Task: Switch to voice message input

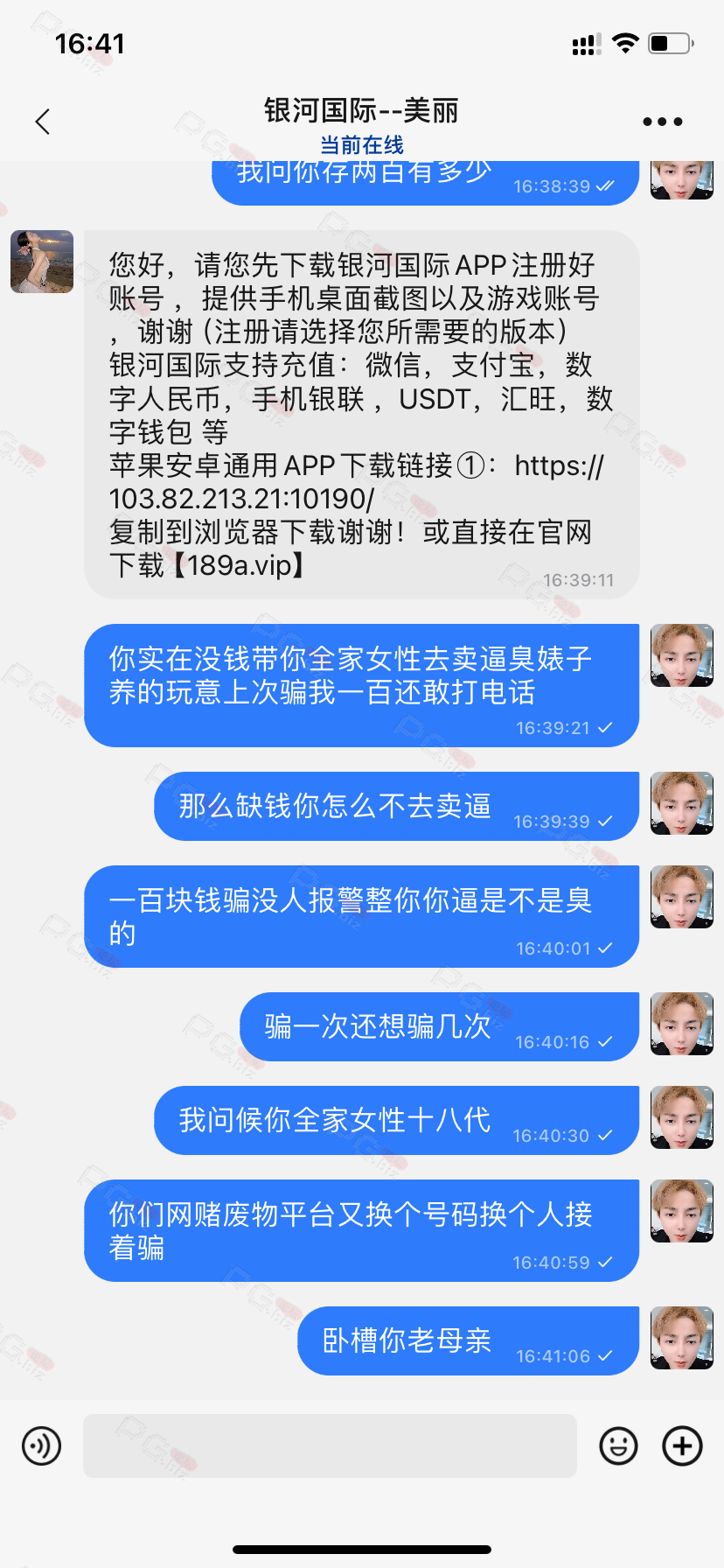Action: 41,1445
